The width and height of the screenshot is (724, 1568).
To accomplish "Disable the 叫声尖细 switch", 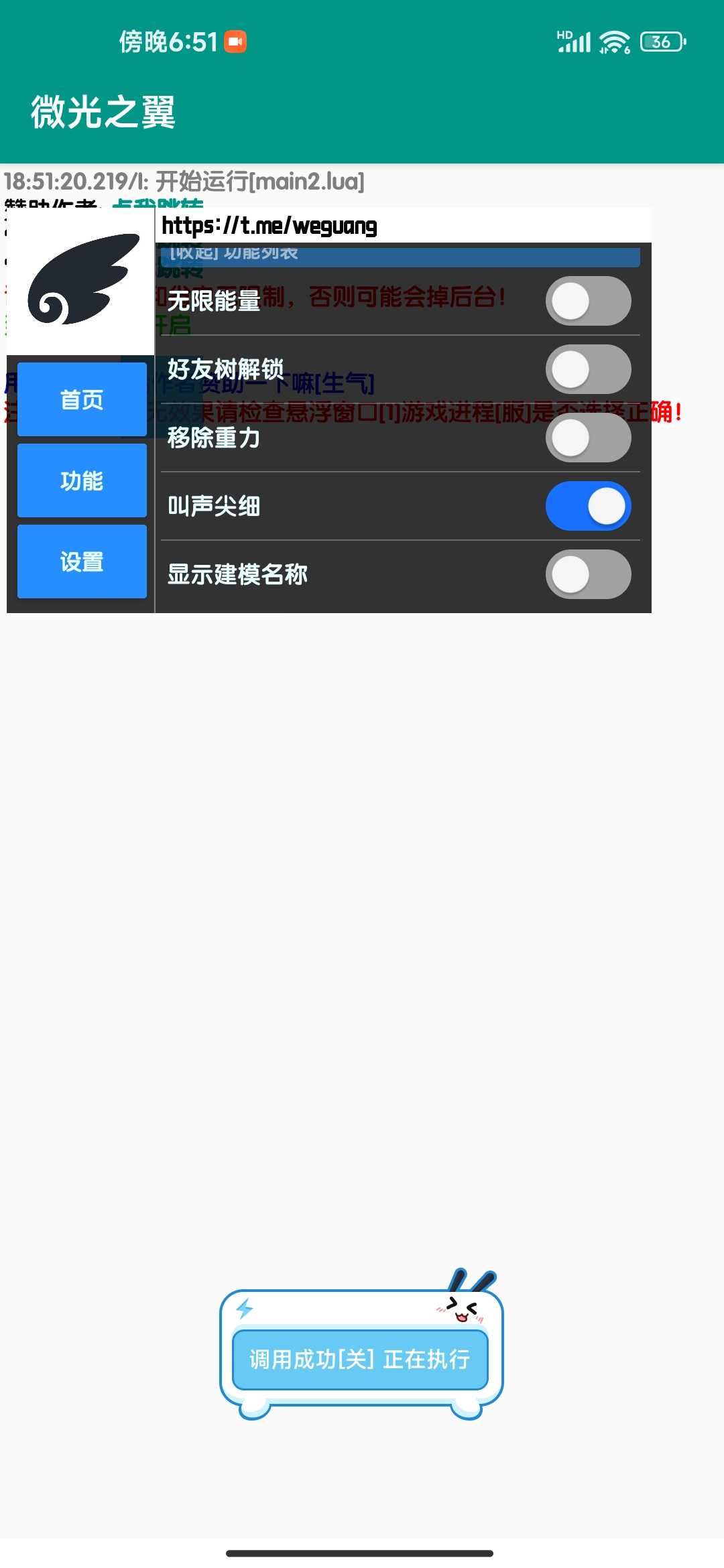I will click(588, 506).
